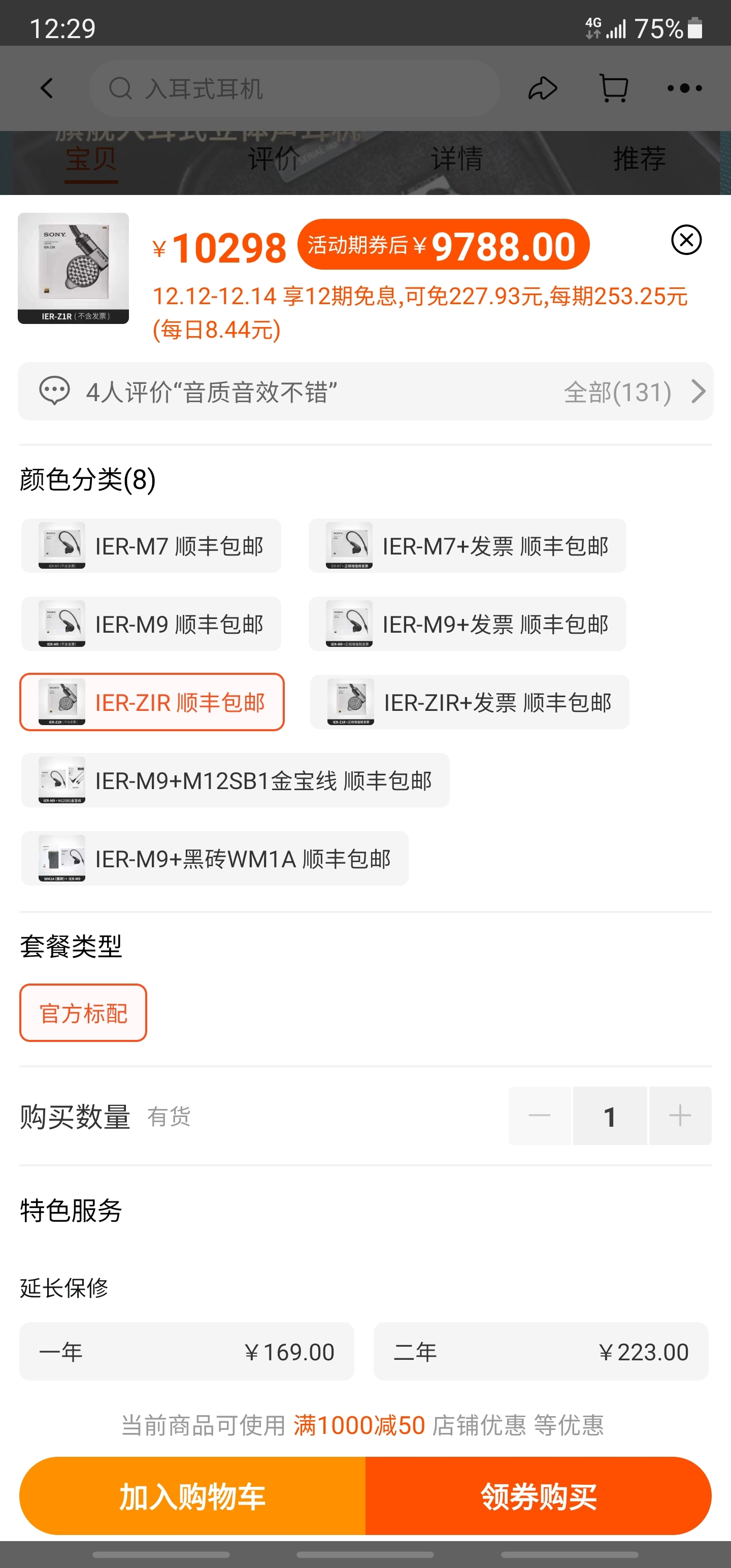
Task: Tap 加入购物车 to add to cart
Action: [x=192, y=1495]
